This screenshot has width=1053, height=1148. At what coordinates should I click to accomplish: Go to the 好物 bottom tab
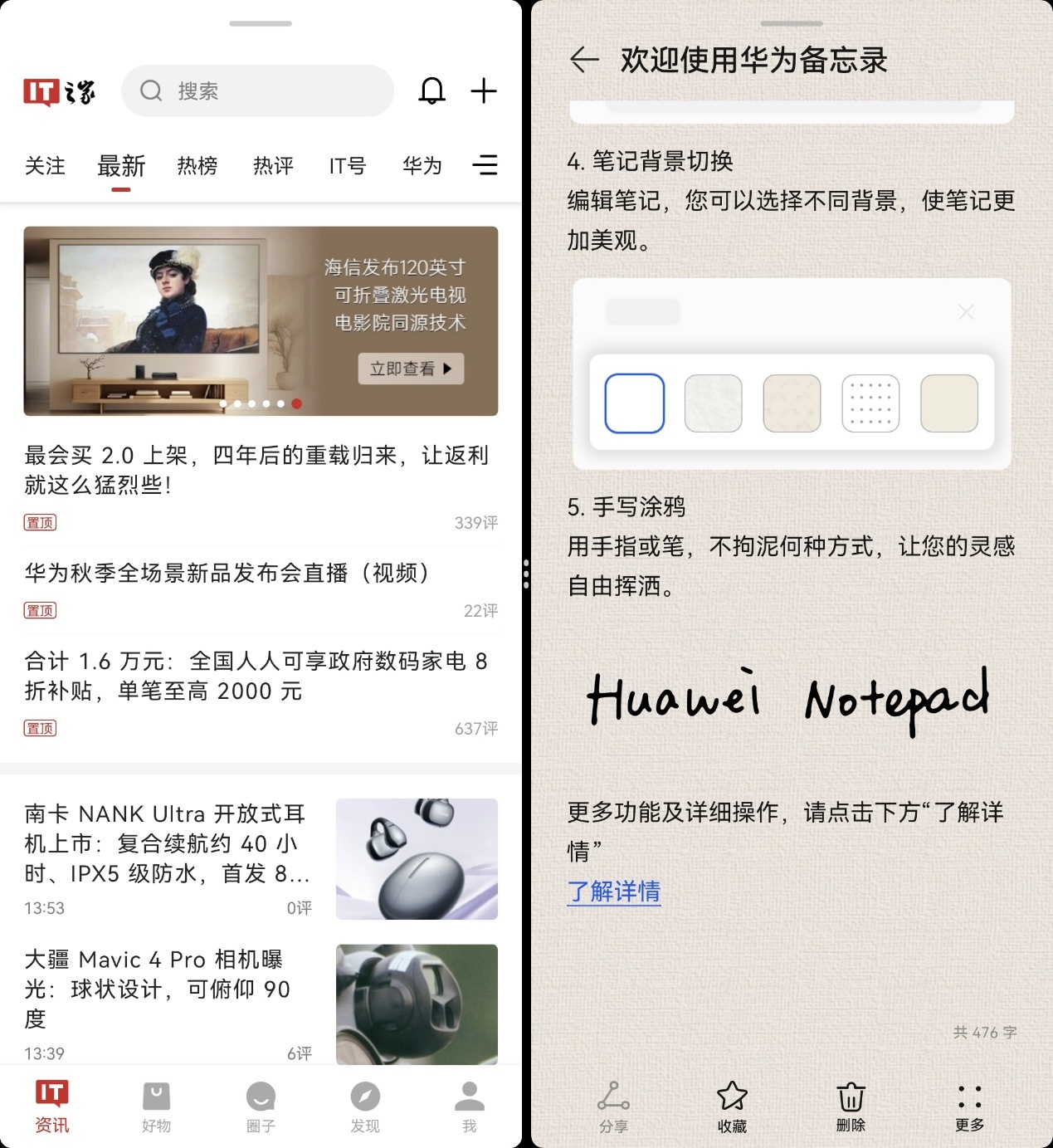click(x=156, y=1106)
